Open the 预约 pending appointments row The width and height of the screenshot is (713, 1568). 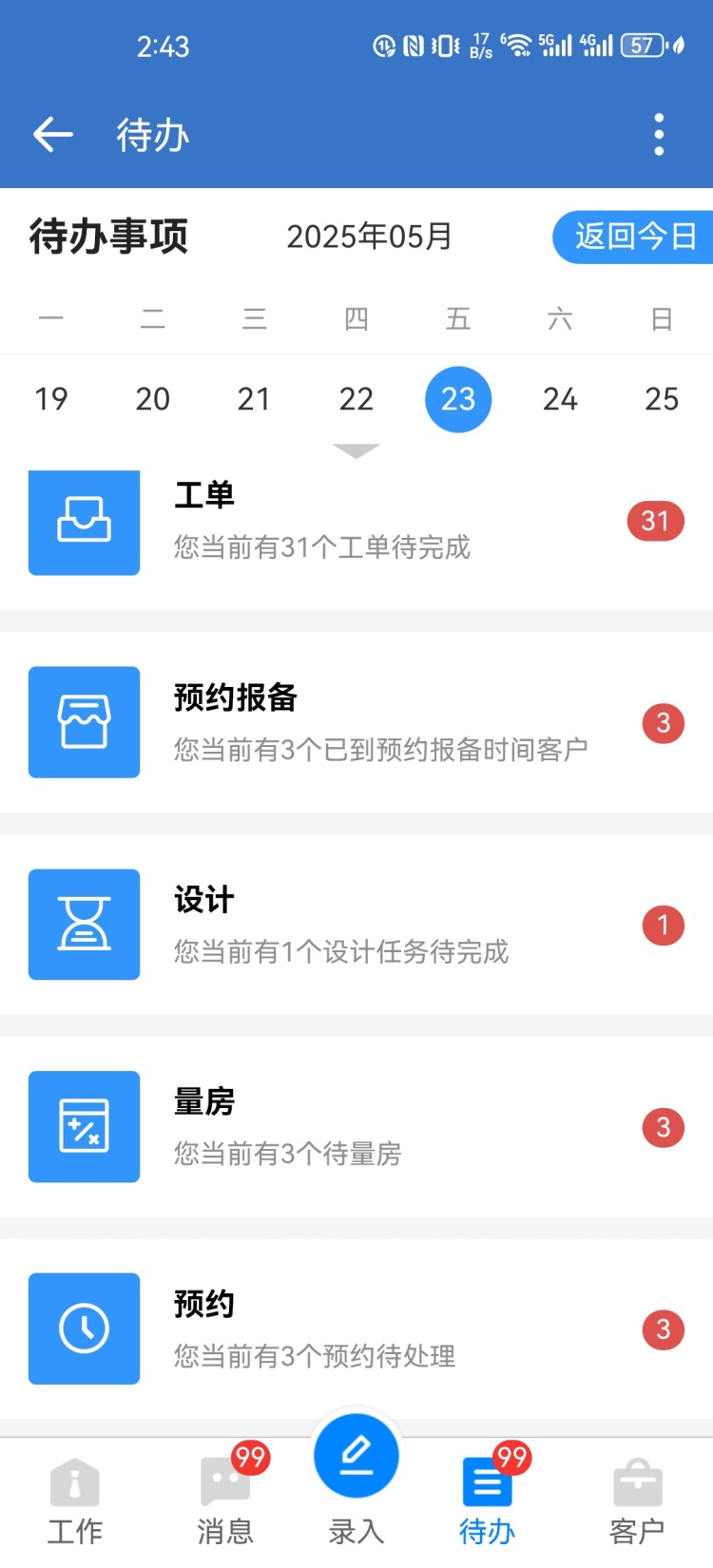click(x=356, y=1329)
